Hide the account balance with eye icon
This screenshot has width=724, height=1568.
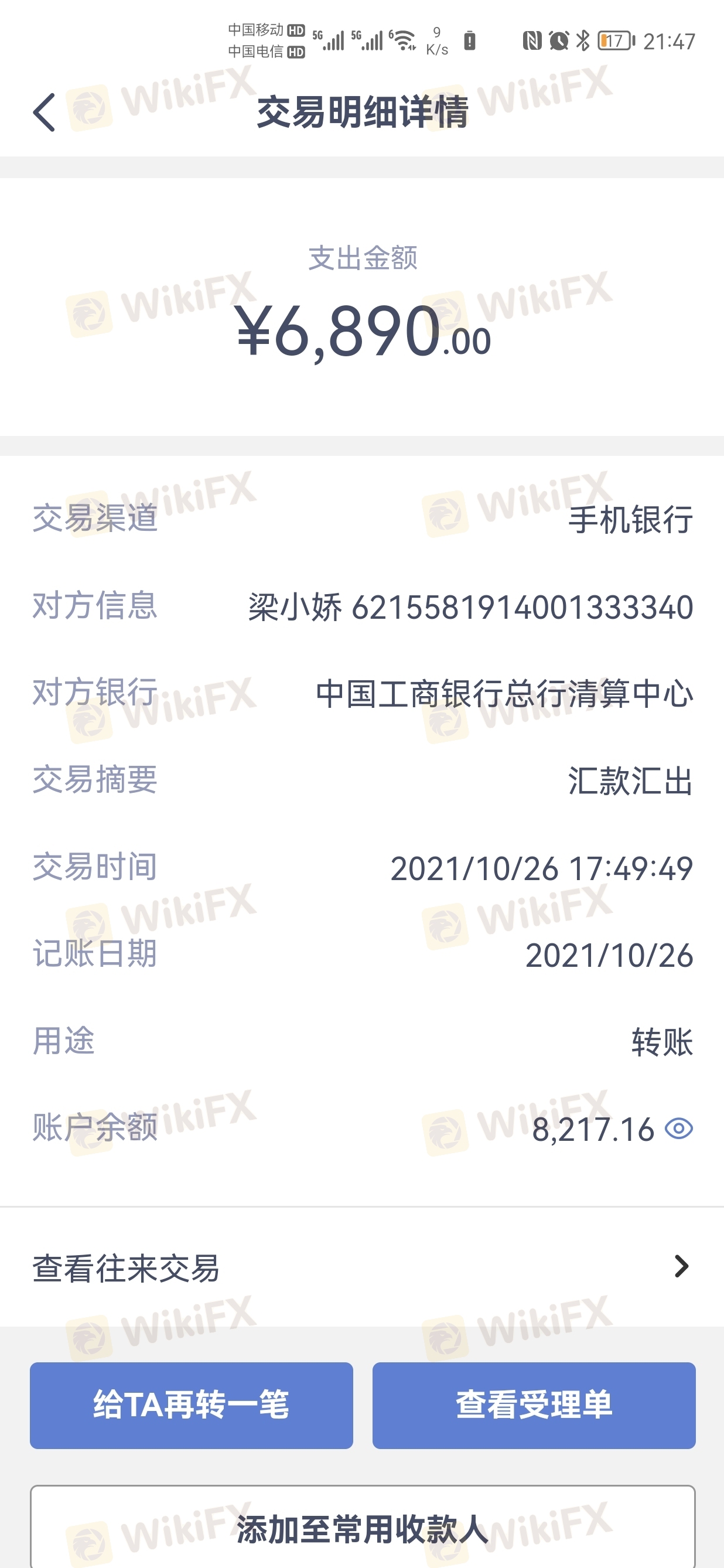(x=678, y=1129)
